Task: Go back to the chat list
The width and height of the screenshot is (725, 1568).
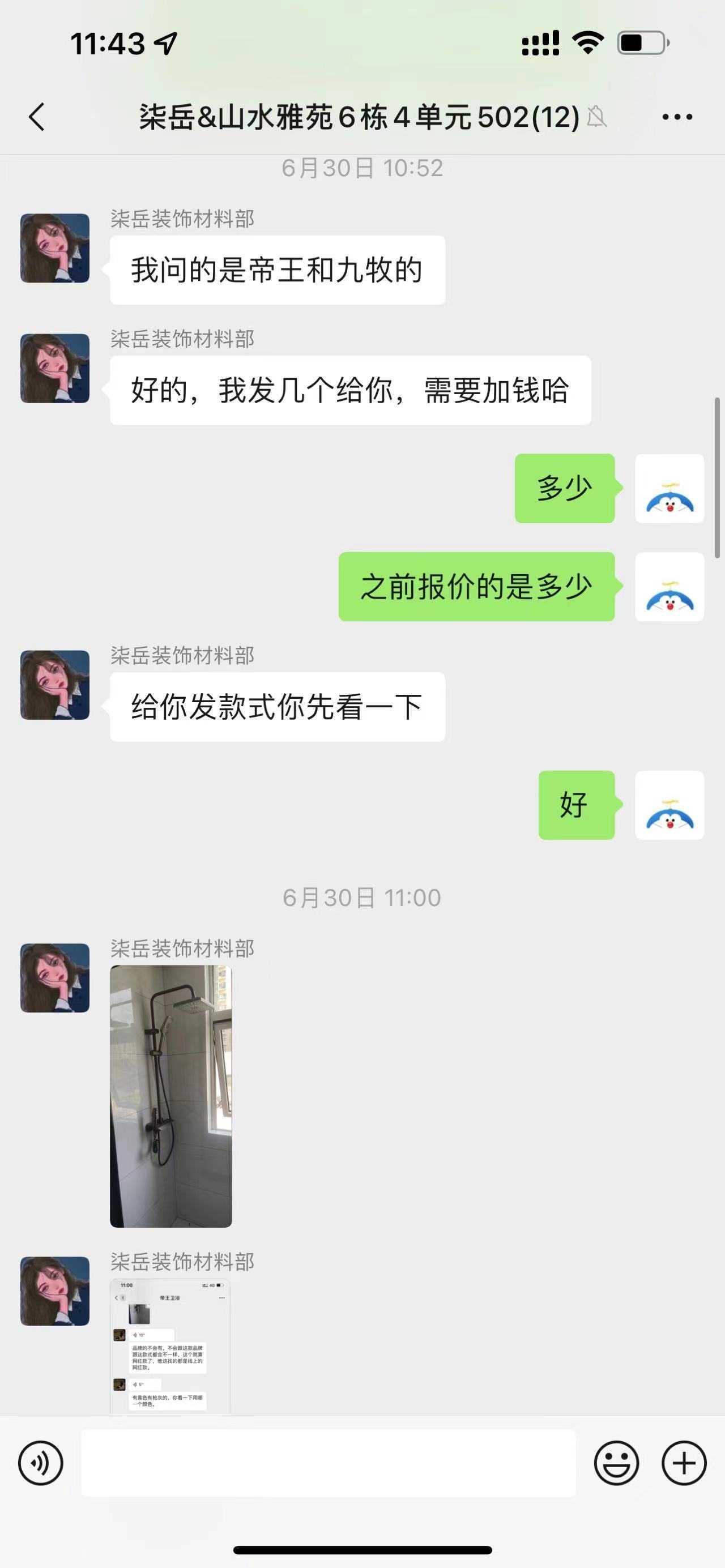Action: 37,117
